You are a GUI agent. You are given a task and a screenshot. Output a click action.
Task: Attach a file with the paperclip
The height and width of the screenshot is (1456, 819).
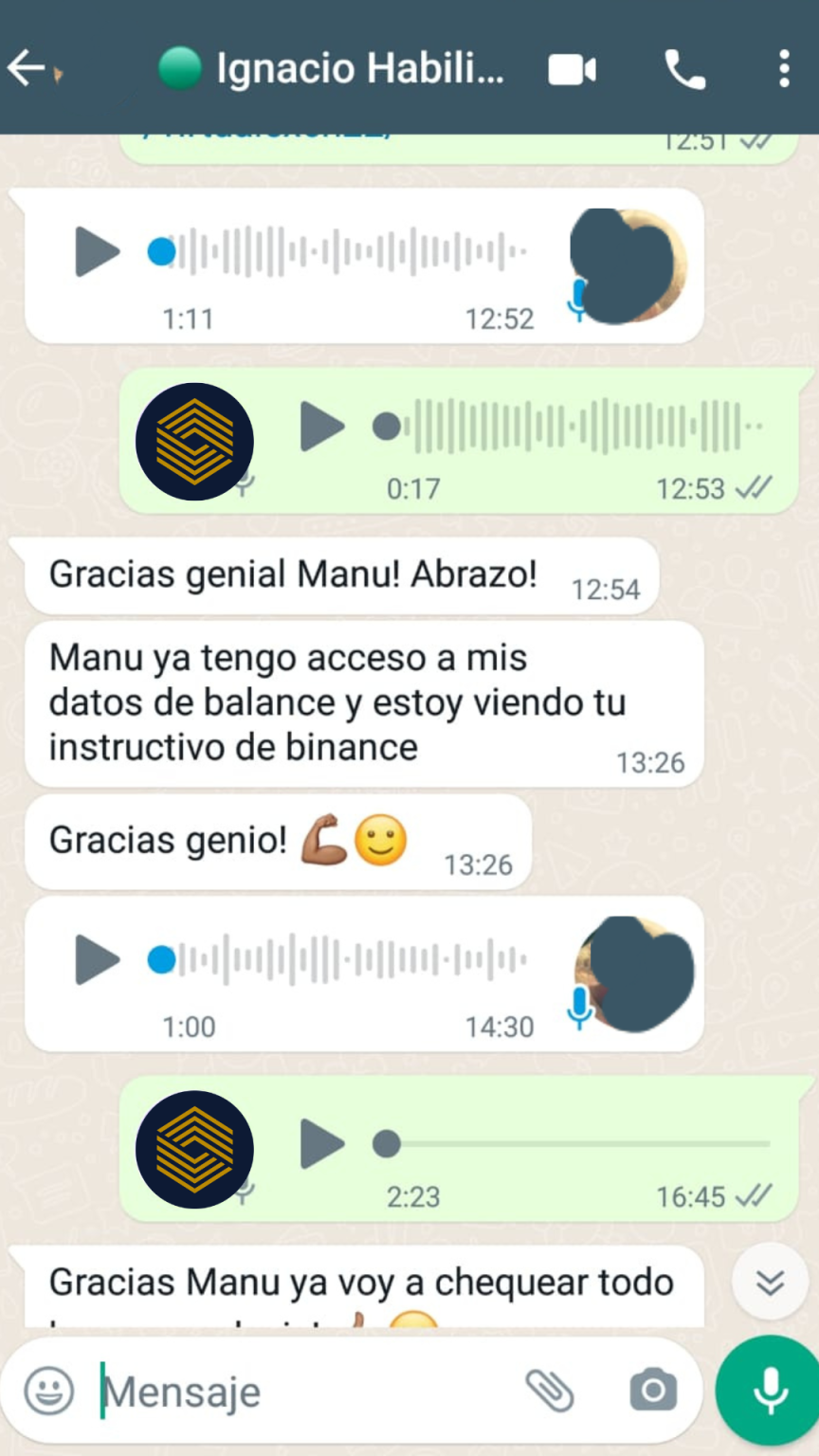coord(550,1391)
